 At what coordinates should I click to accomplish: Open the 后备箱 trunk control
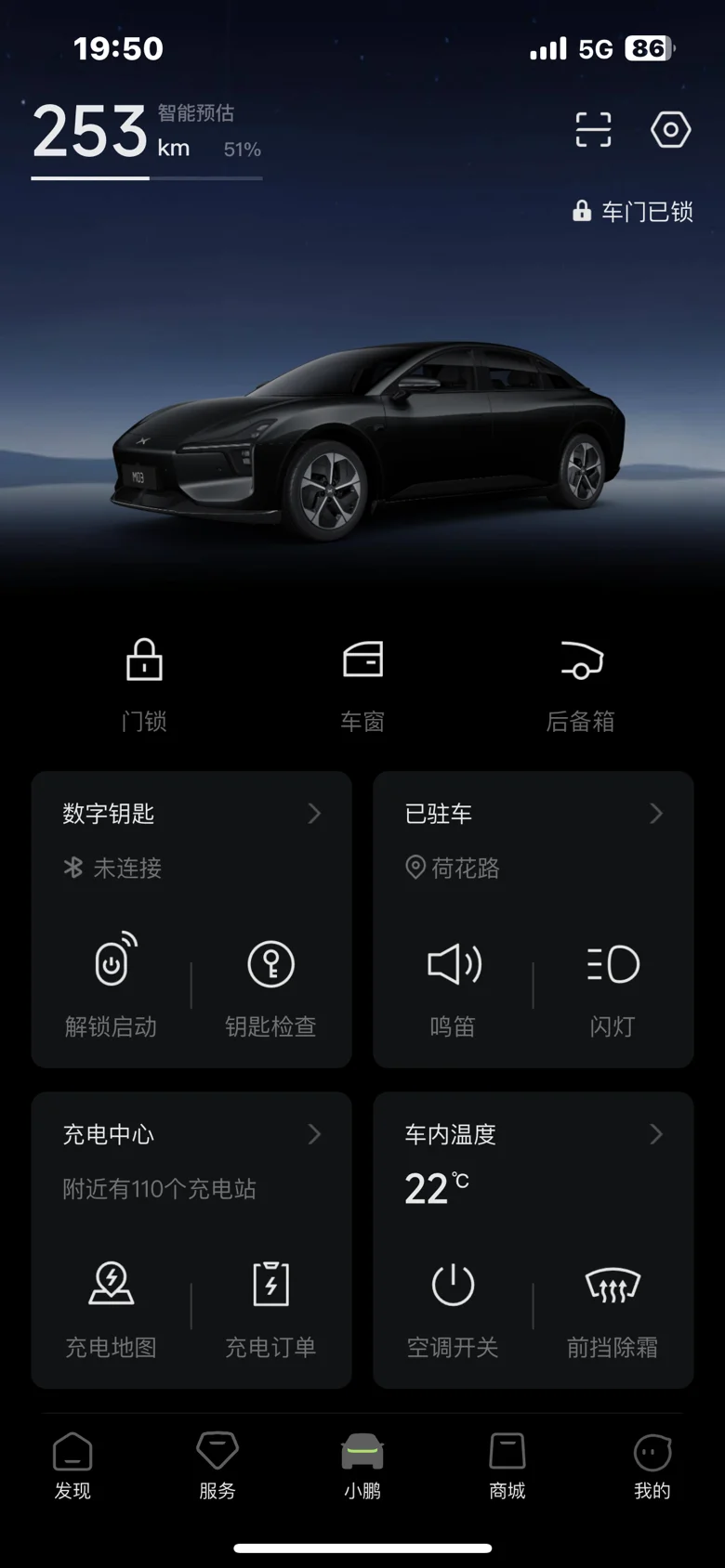(581, 686)
